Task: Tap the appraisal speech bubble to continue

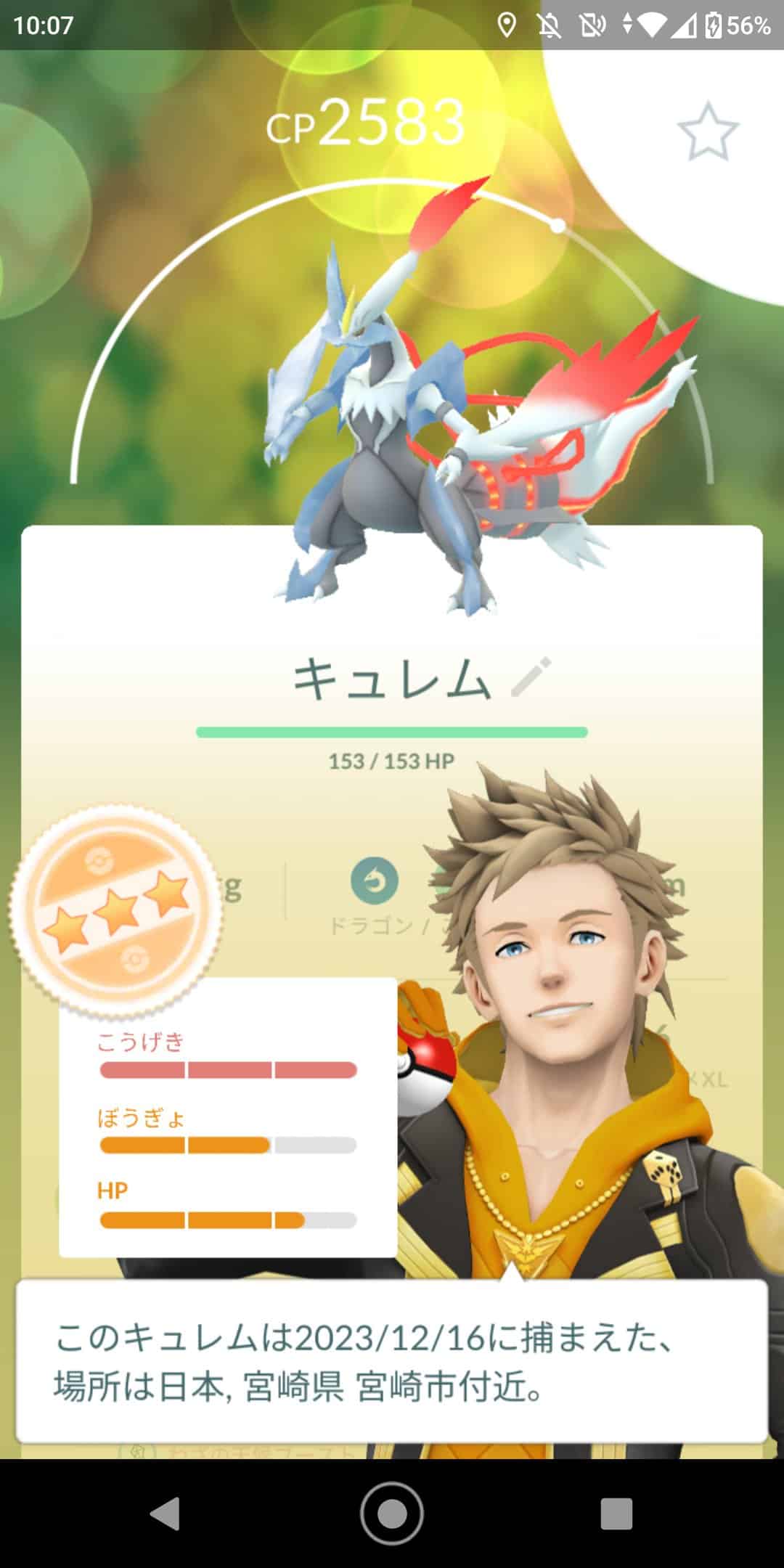Action: click(392, 1361)
